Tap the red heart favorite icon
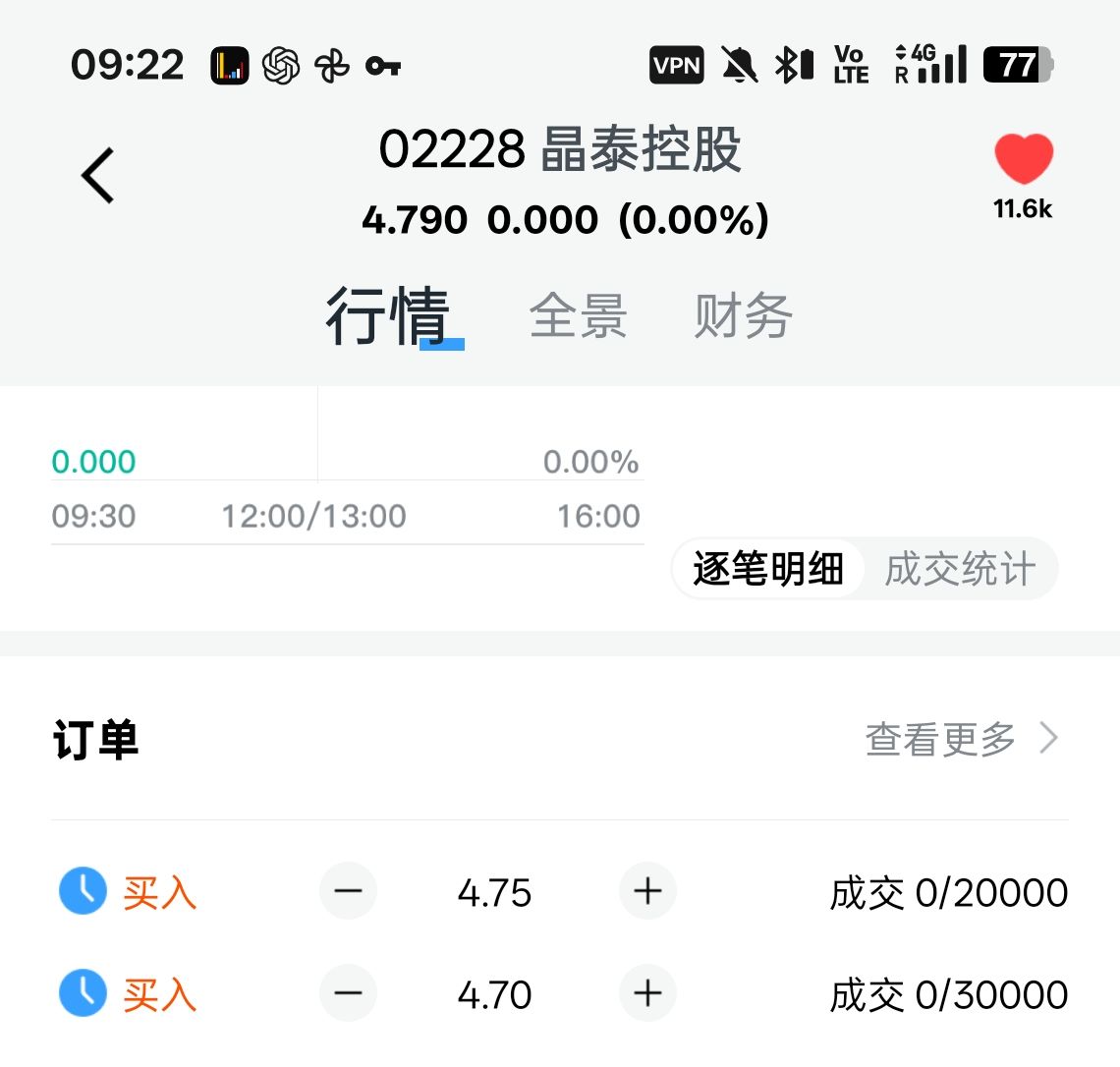Screen dimensions: 1120x1067 1023,160
